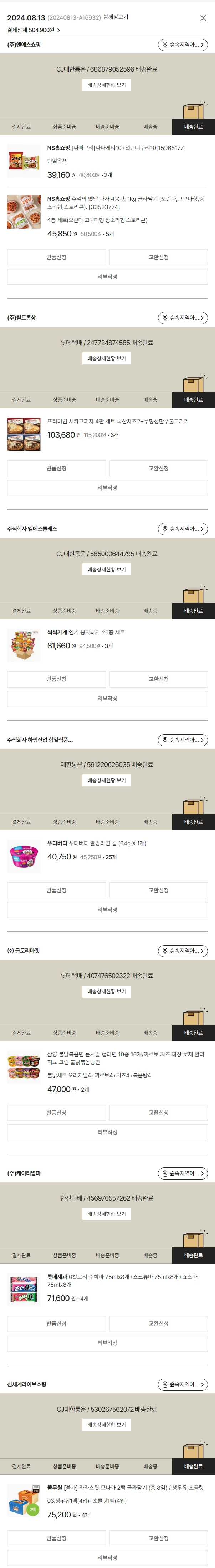Open 숨속지역아… button for (주)엔에스쇼핑

click(x=183, y=45)
